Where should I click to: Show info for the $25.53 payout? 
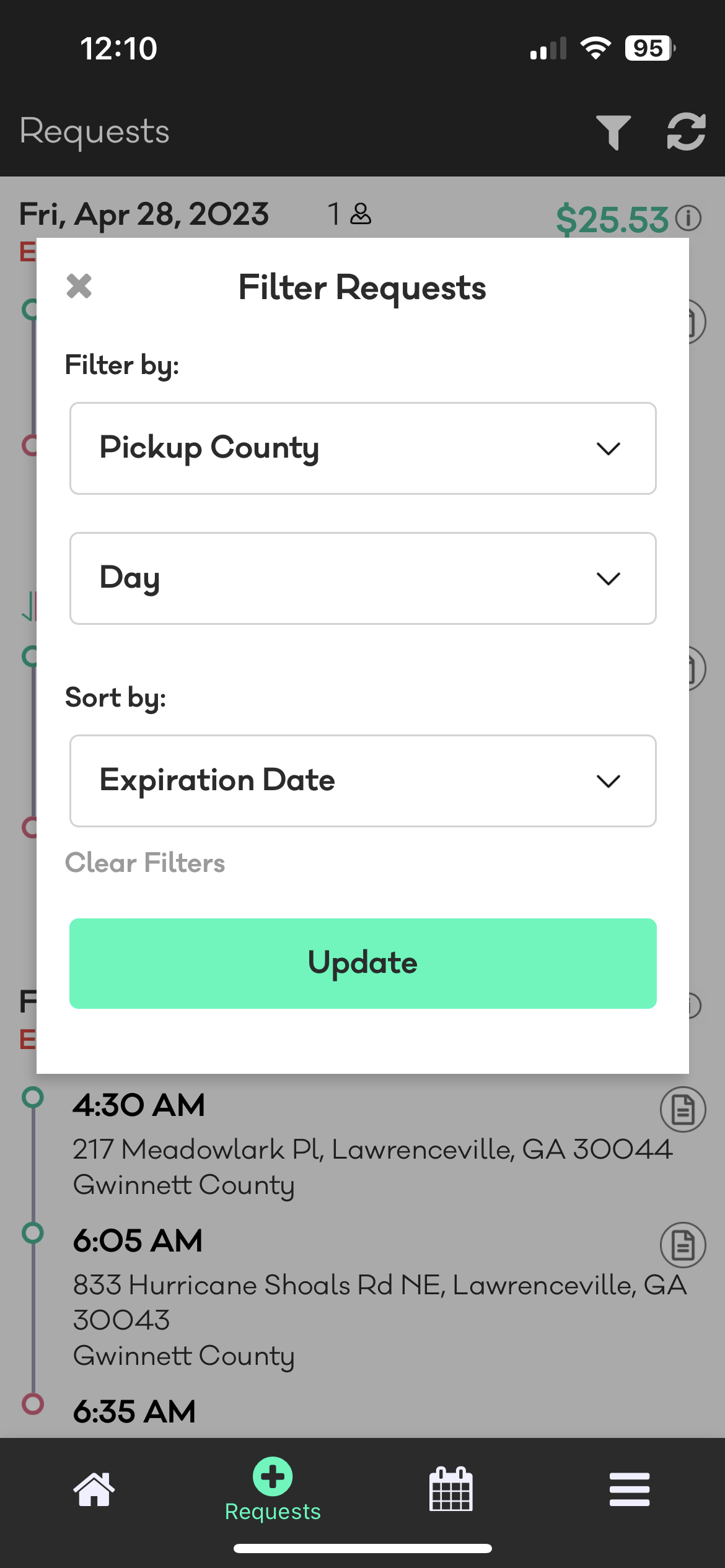coord(688,218)
